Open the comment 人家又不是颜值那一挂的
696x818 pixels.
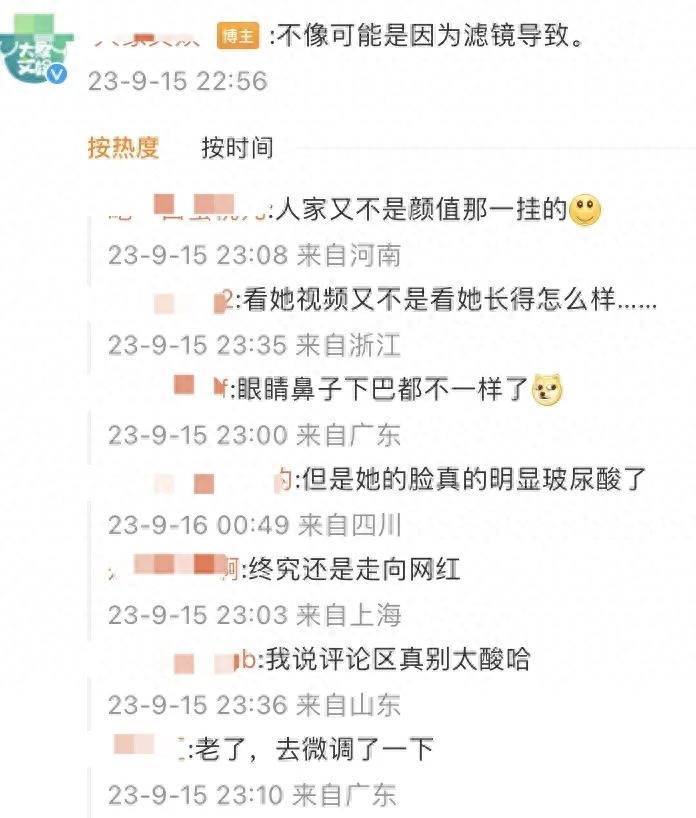pos(420,210)
